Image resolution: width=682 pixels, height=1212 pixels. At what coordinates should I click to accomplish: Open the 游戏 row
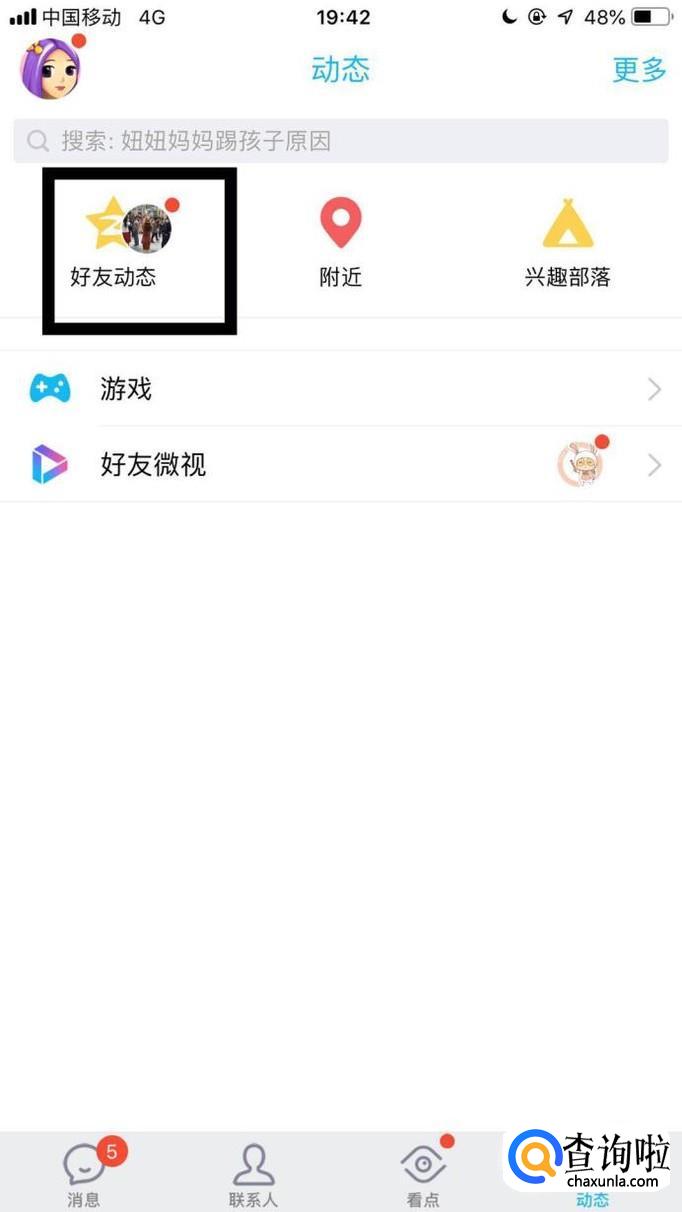[x=340, y=389]
